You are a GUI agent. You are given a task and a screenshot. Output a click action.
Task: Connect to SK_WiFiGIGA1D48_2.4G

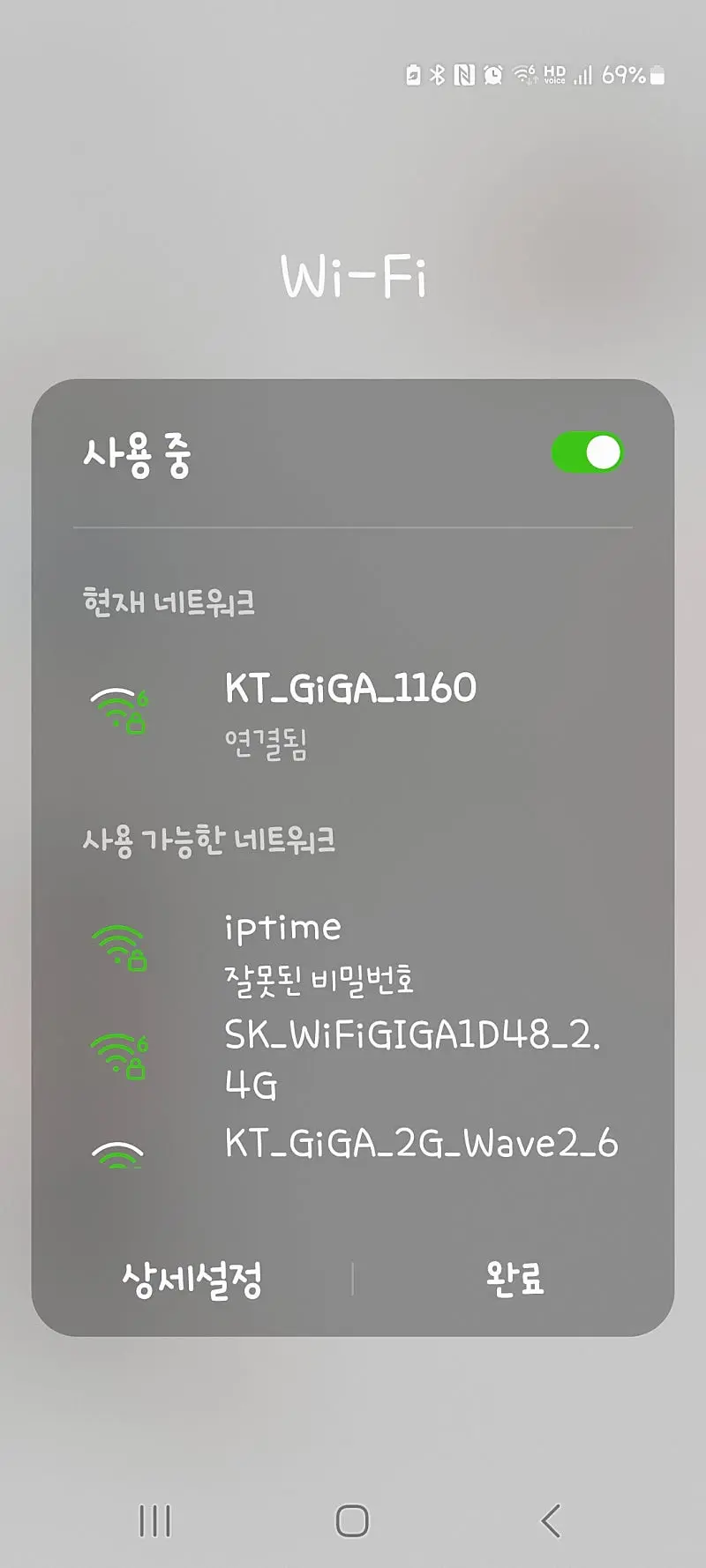click(x=353, y=1057)
